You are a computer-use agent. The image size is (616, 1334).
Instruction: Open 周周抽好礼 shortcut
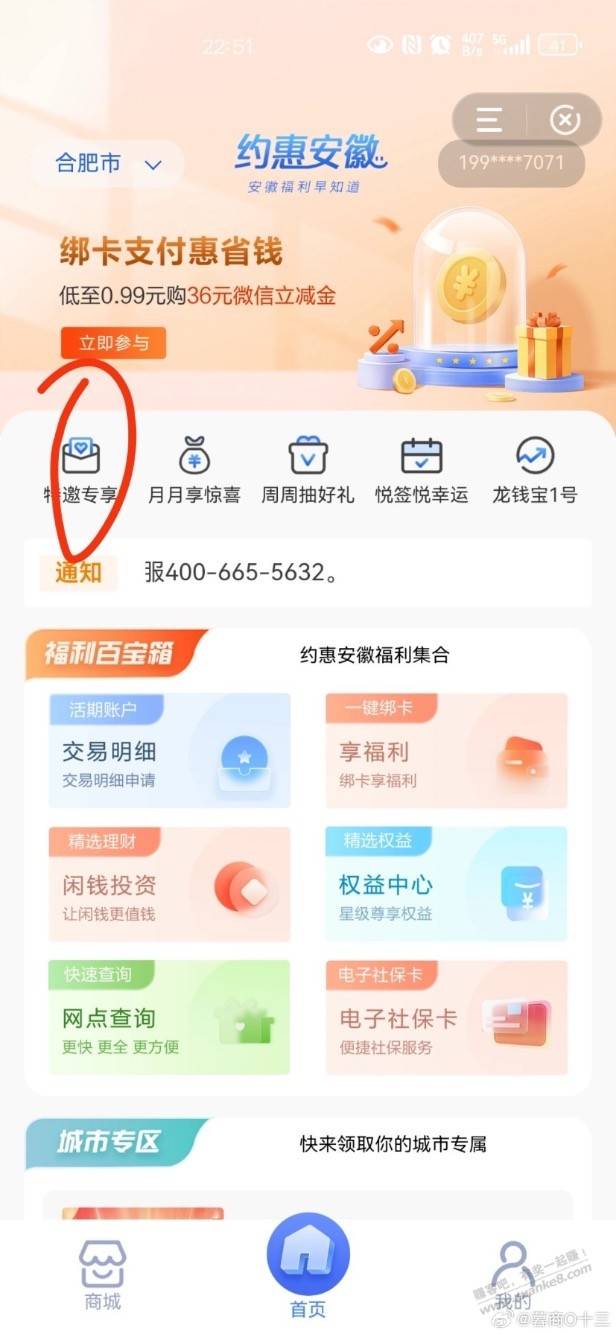[308, 470]
